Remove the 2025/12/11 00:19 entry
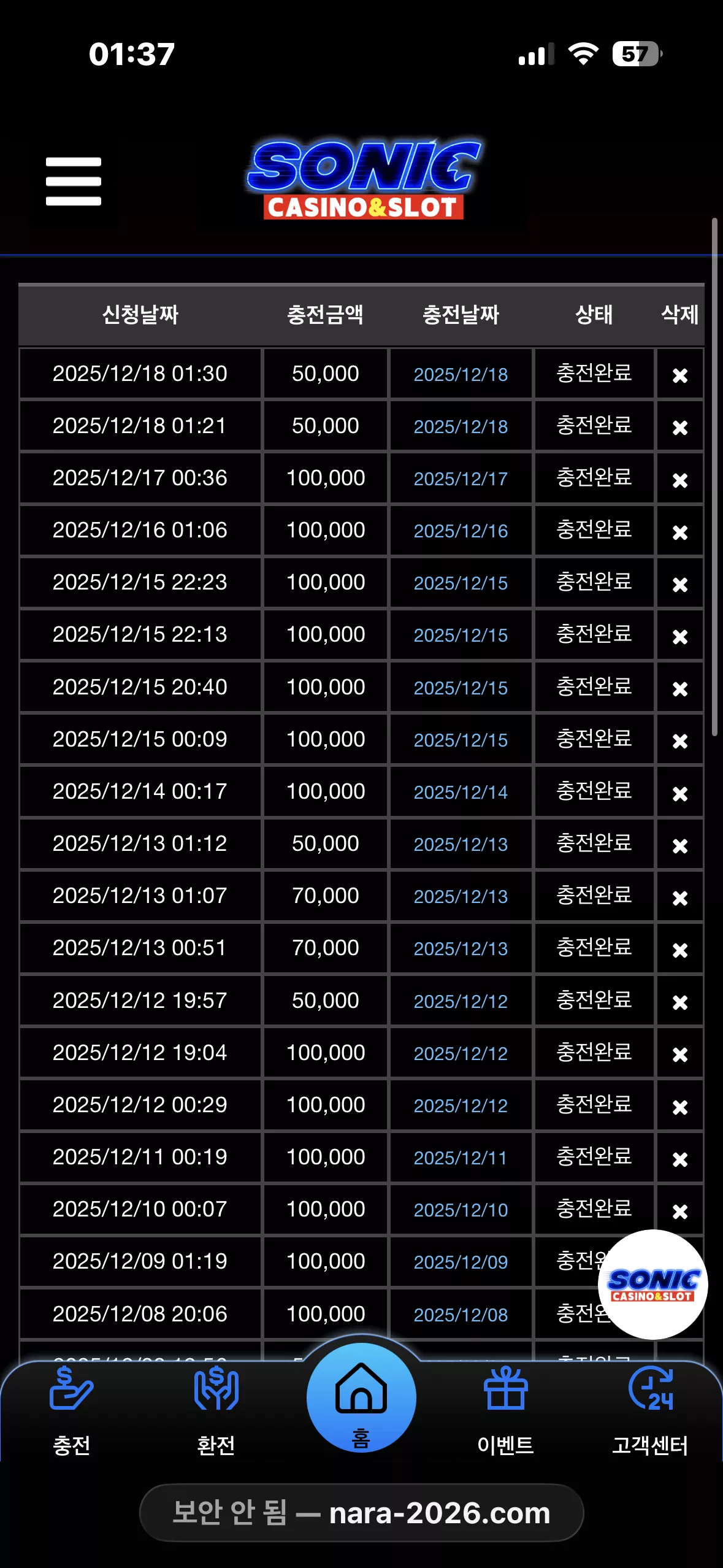 [679, 1159]
